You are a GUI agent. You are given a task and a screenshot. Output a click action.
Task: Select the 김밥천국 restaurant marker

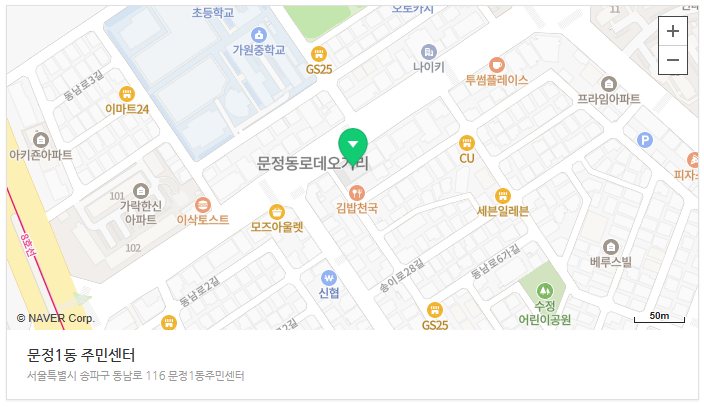356,192
